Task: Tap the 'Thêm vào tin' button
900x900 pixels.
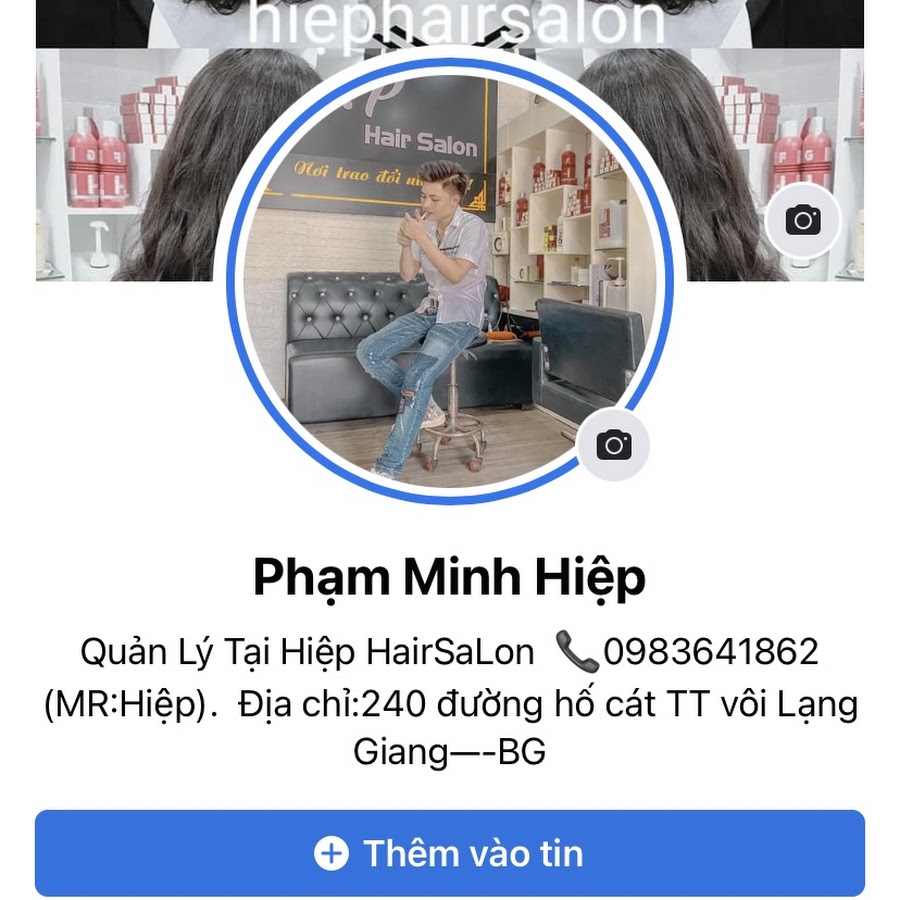Action: (449, 853)
